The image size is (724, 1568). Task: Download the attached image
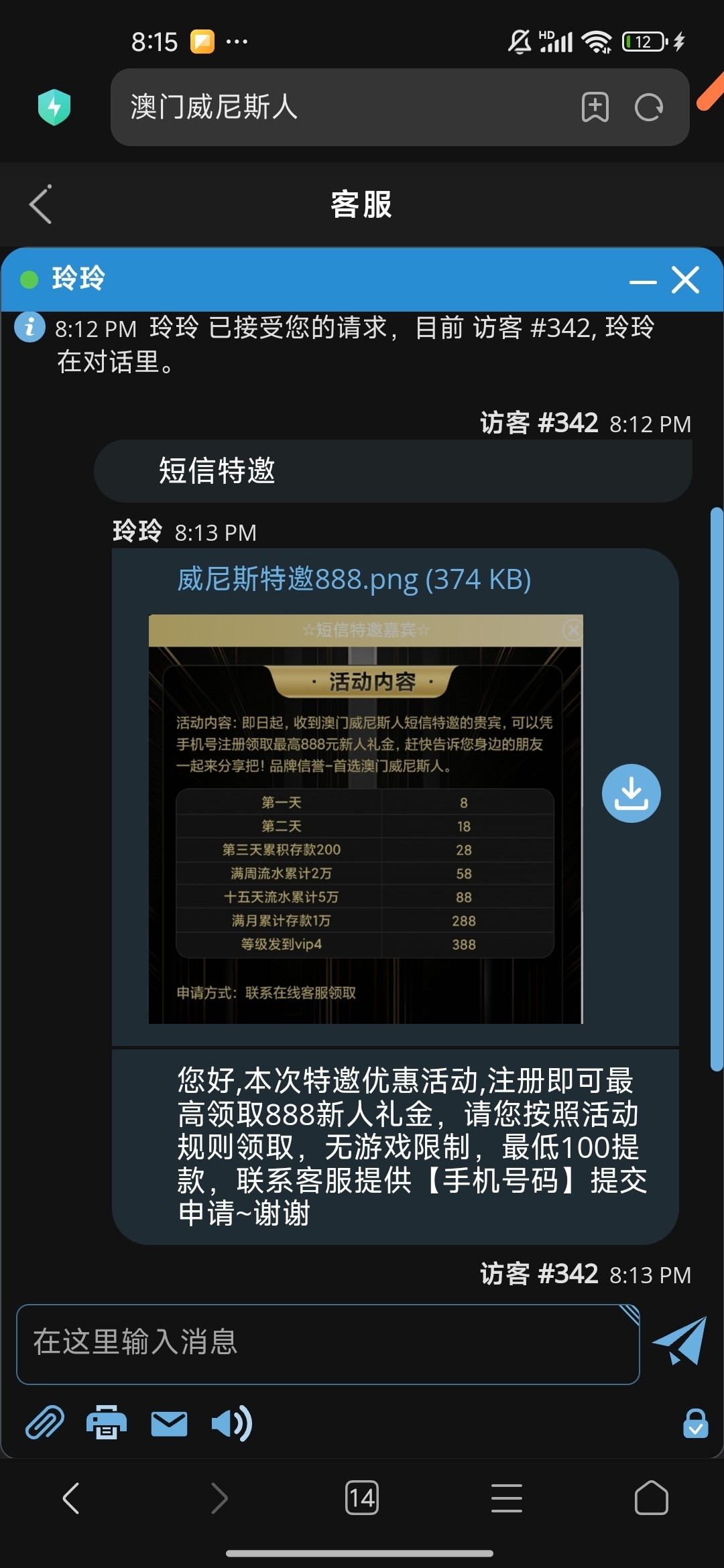(x=631, y=793)
